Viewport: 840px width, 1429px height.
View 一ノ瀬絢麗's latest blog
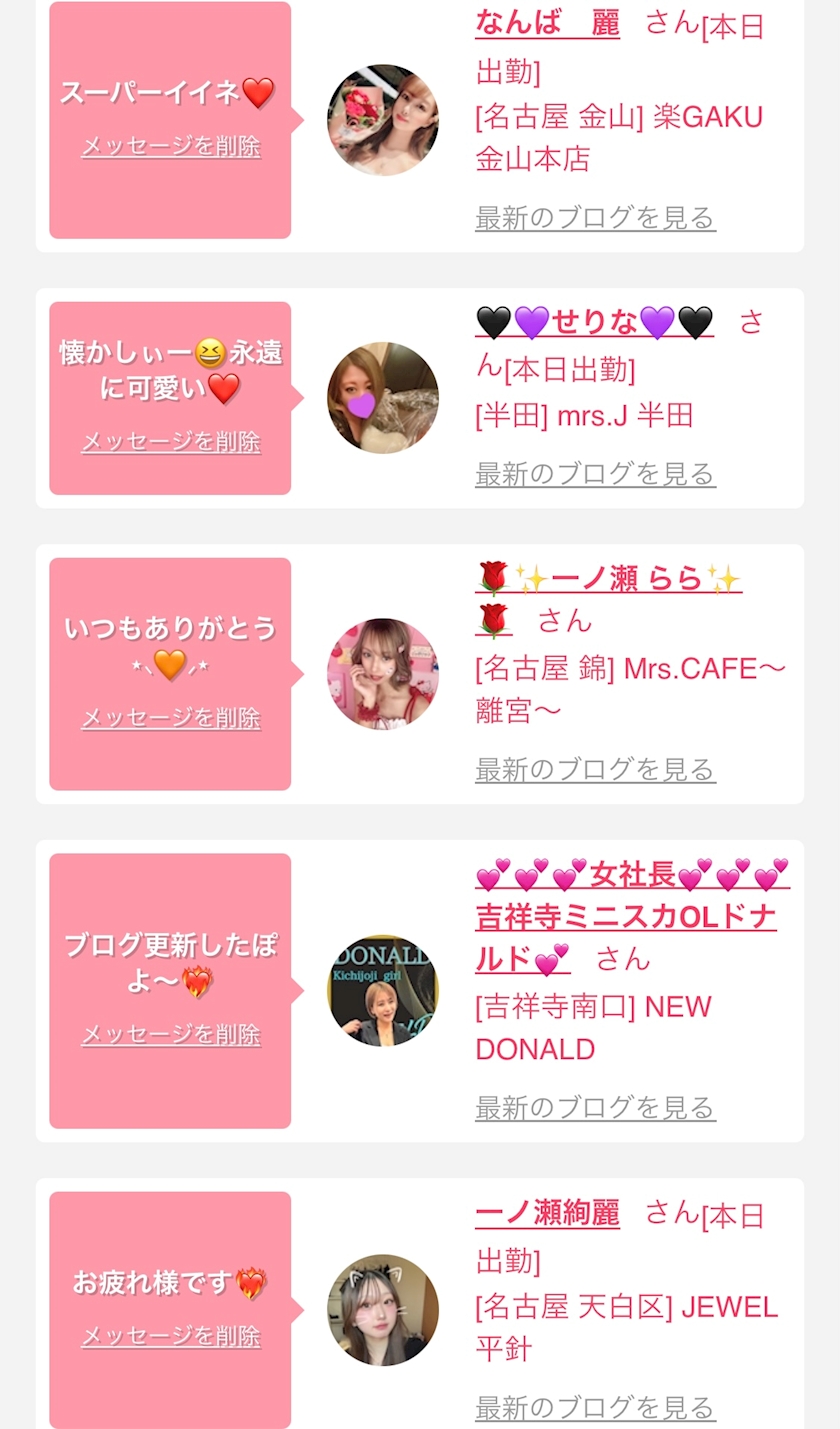coord(595,1407)
